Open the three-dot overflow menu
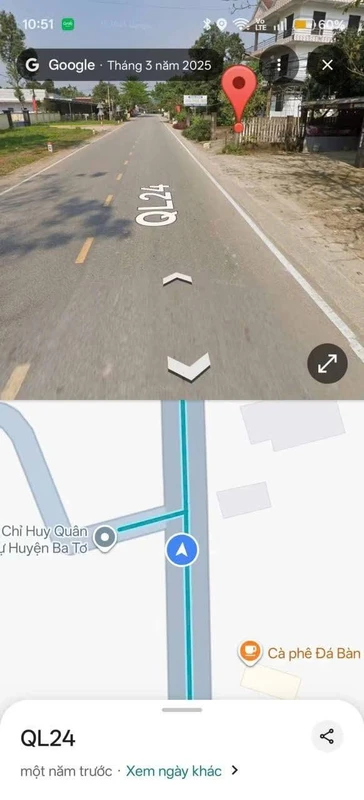364x800 pixels. 279,65
